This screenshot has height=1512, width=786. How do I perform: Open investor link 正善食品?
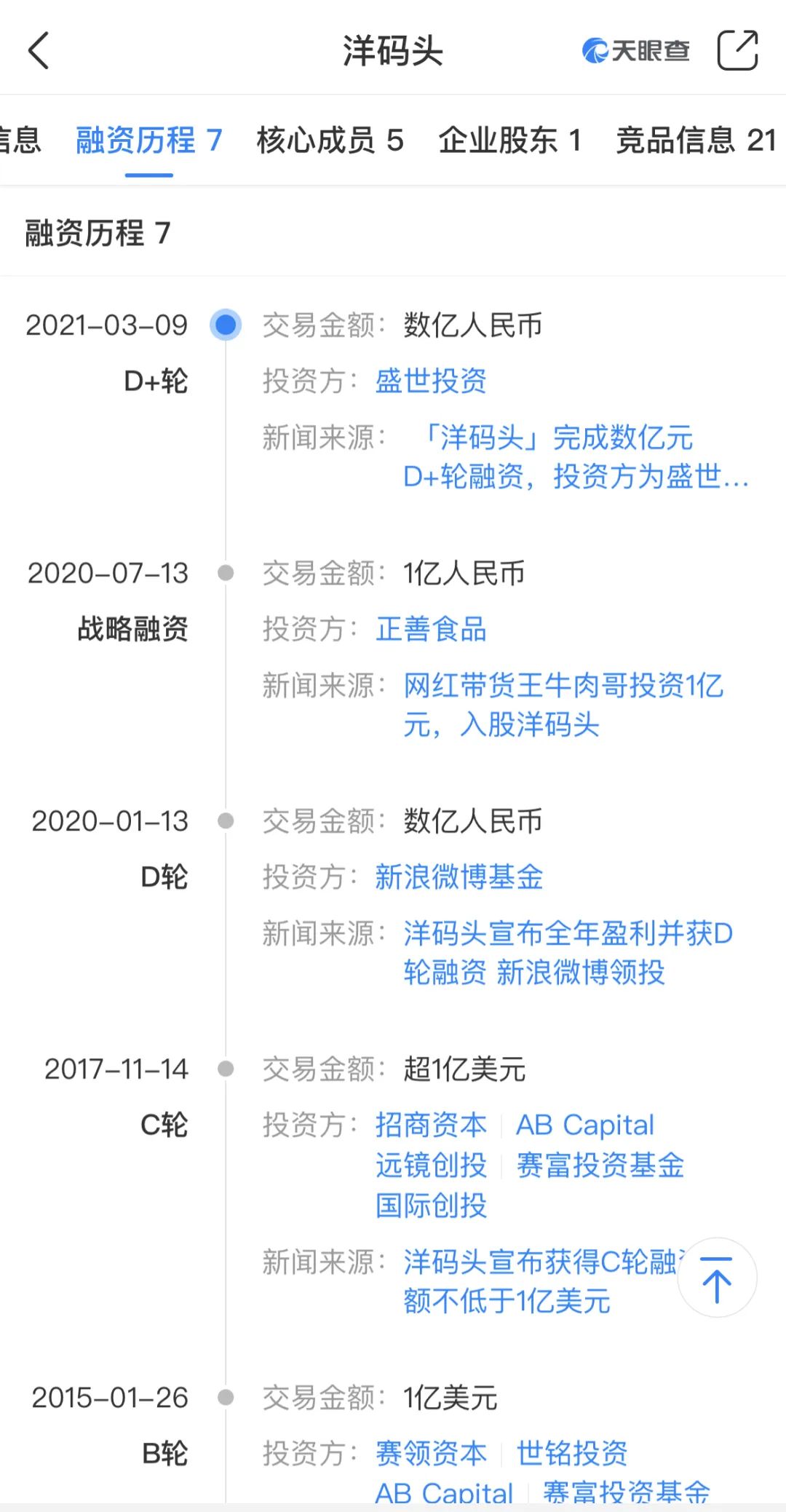(x=432, y=629)
